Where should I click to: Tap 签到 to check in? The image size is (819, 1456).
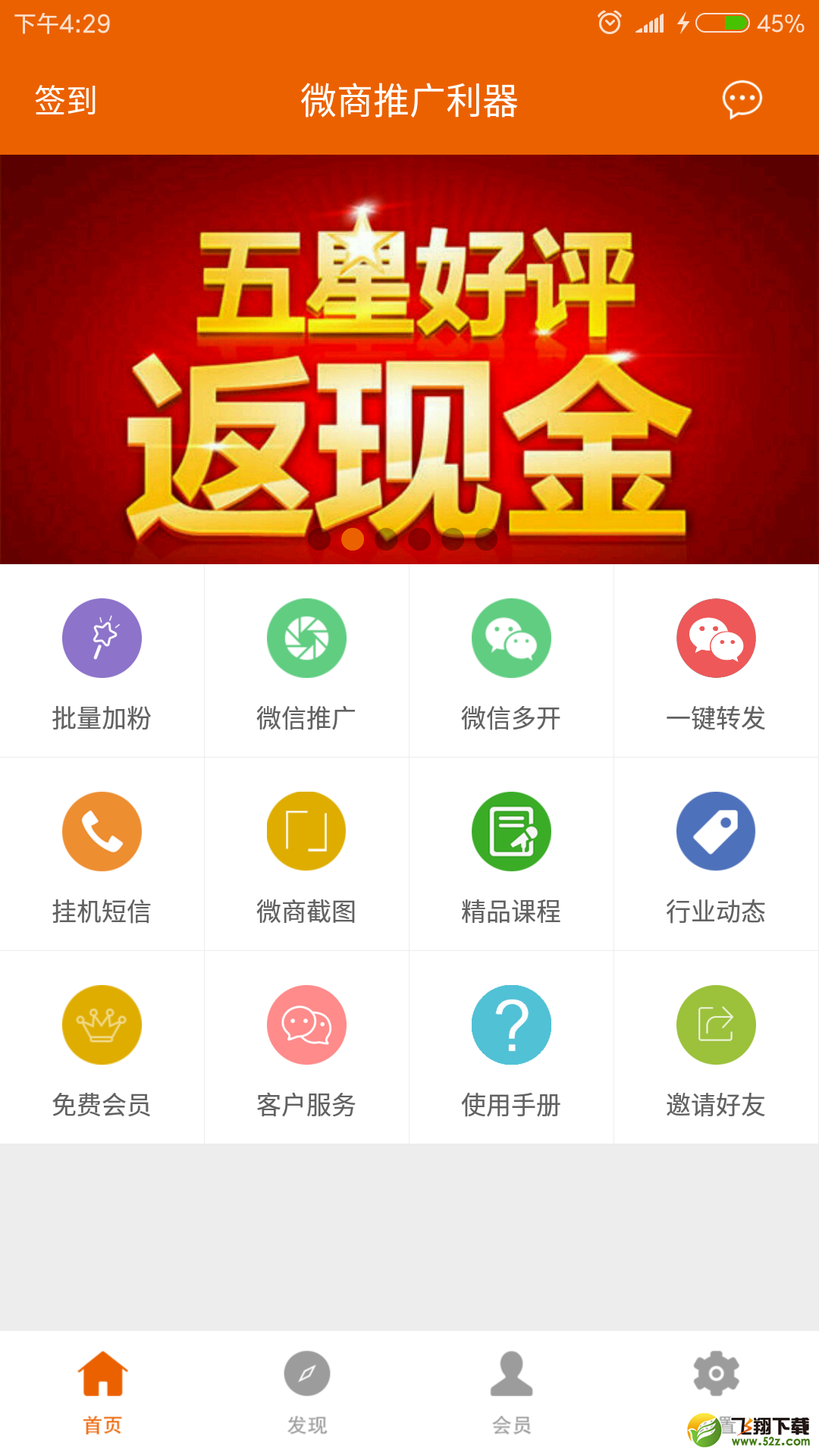click(x=66, y=100)
